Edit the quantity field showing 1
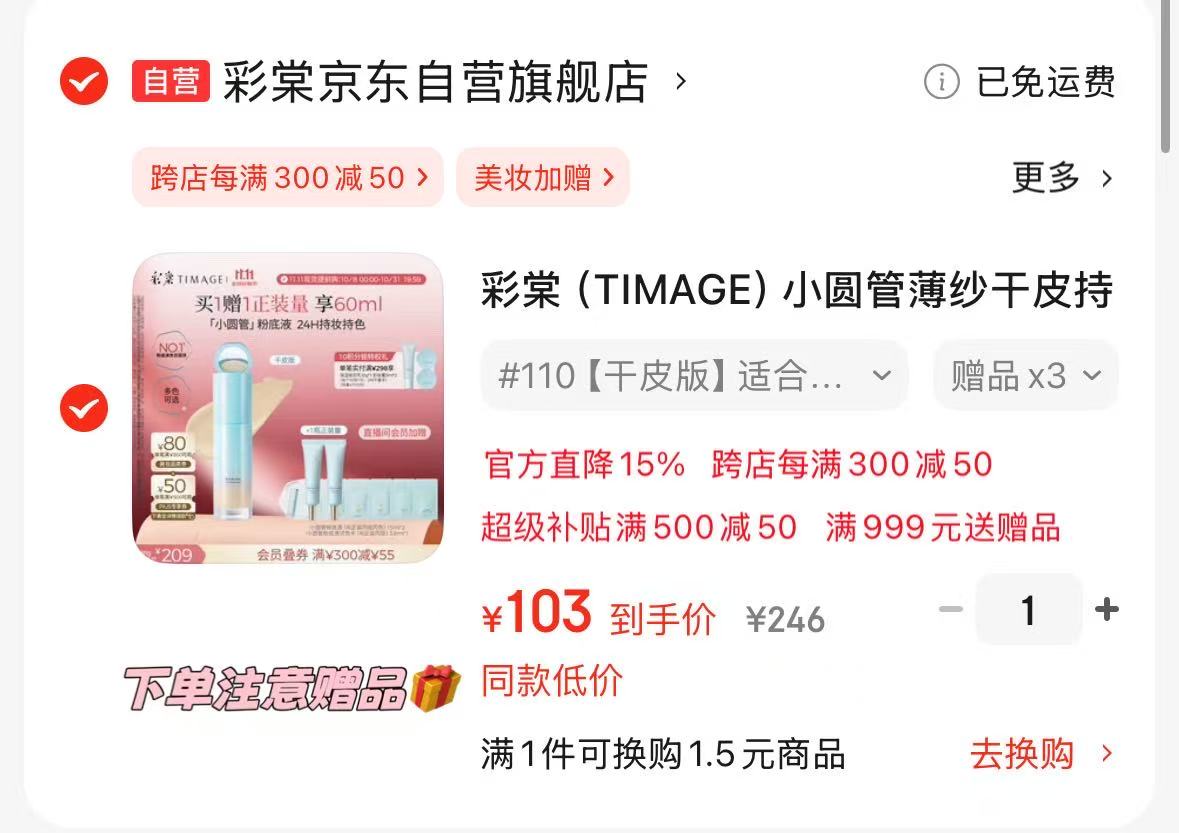Image resolution: width=1179 pixels, height=833 pixels. point(1028,610)
